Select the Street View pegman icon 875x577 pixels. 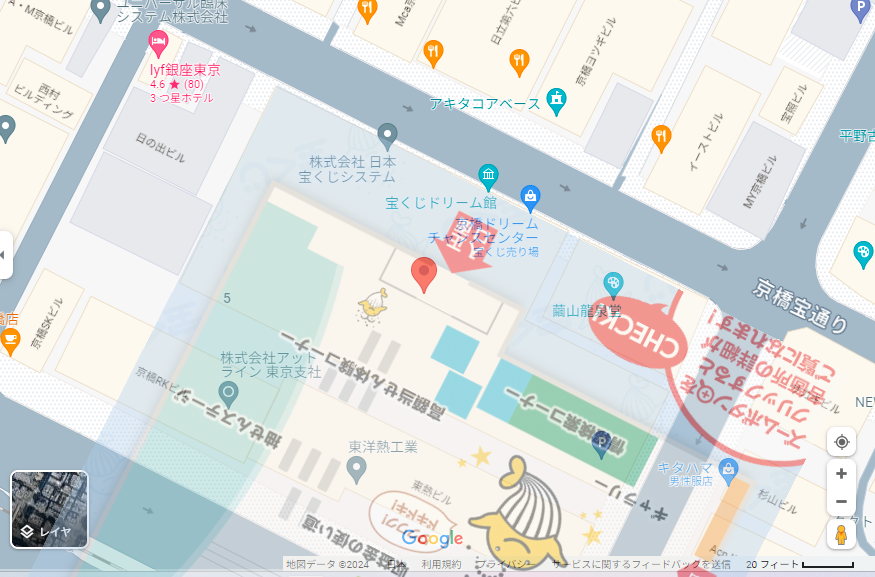tap(841, 534)
